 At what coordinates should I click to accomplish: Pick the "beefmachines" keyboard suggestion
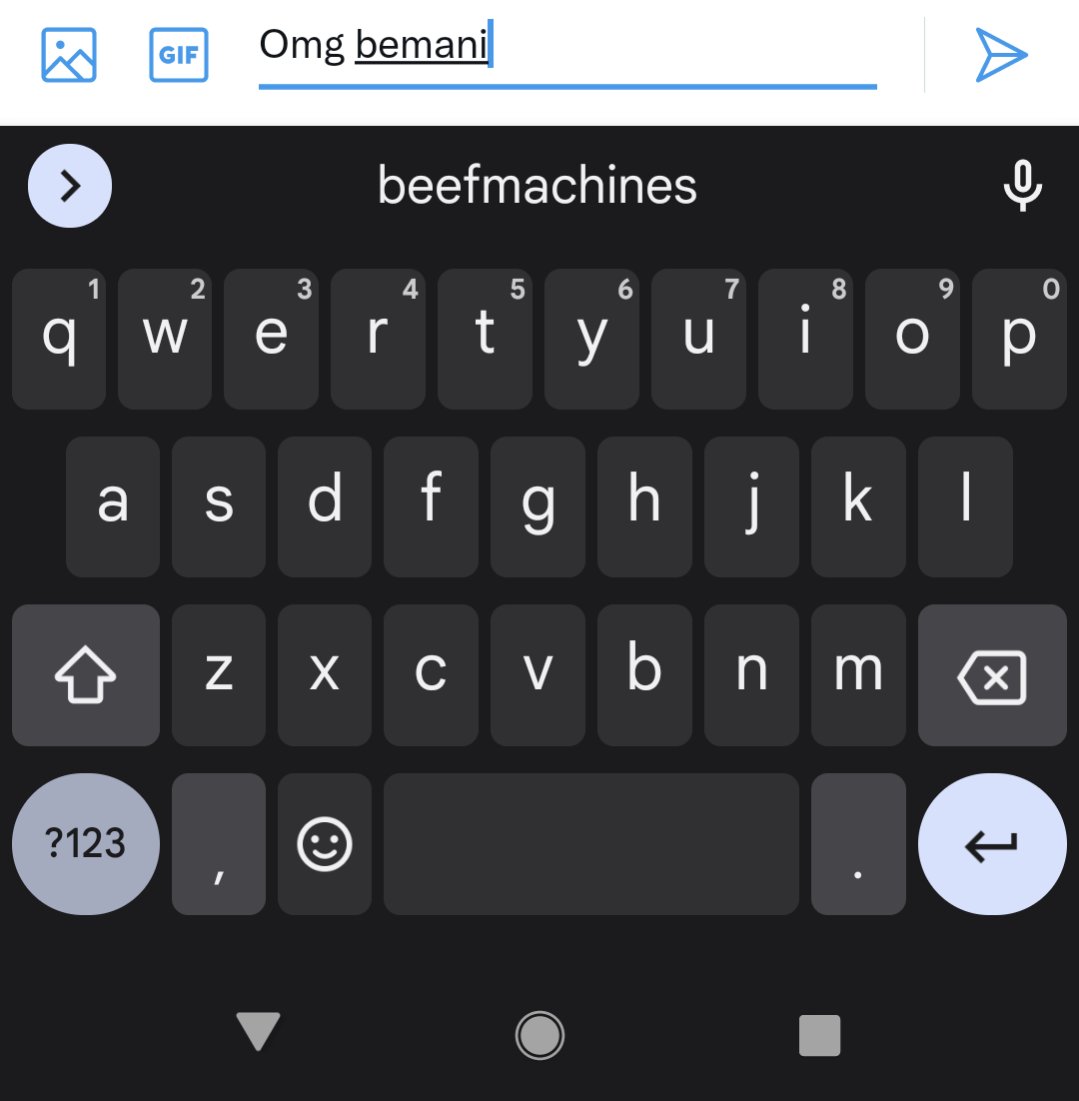point(537,186)
